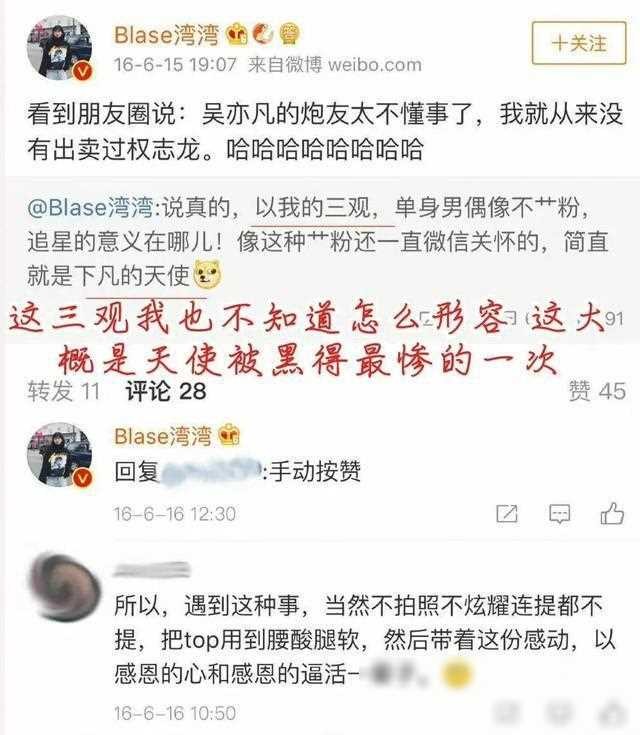Repost the 手动按赞 comment

[508, 514]
